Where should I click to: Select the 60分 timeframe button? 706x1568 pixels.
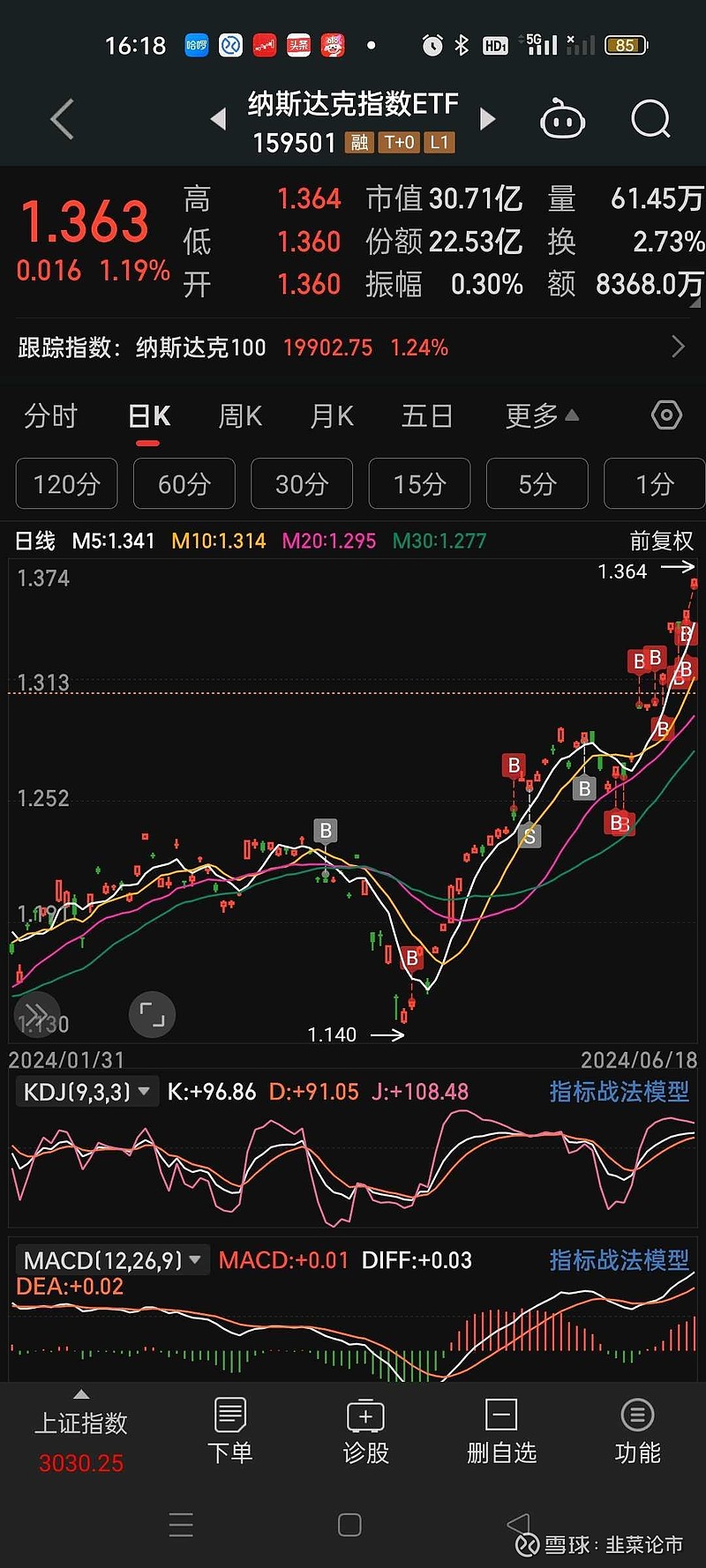pyautogui.click(x=184, y=483)
